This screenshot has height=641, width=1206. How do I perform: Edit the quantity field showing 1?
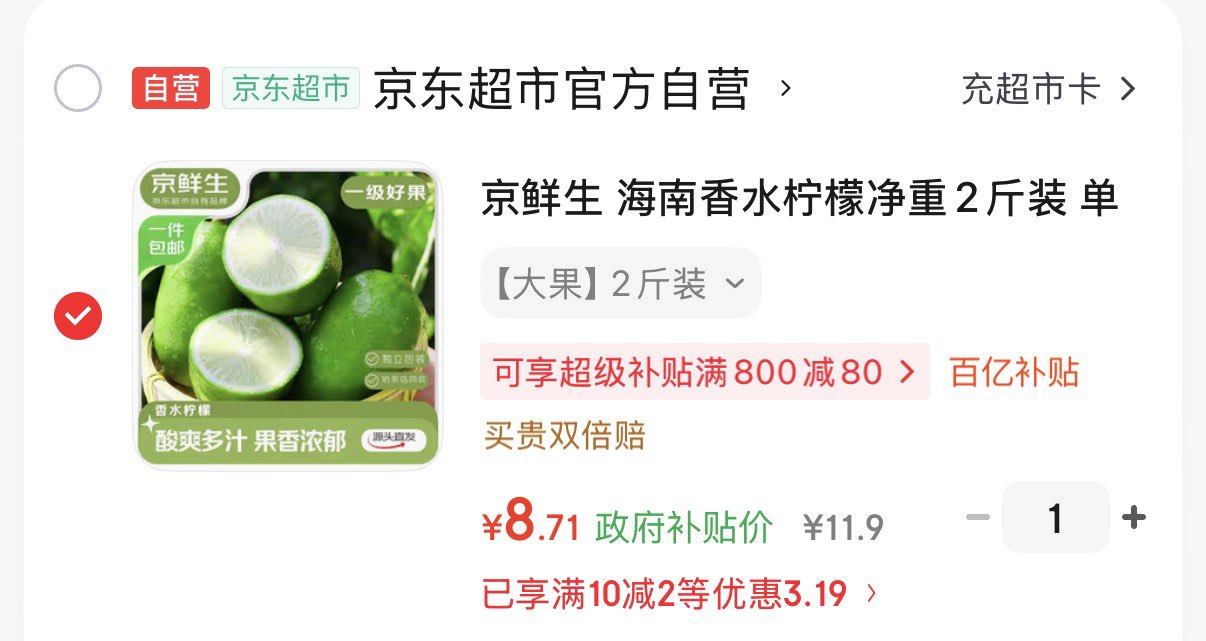[x=1055, y=517]
